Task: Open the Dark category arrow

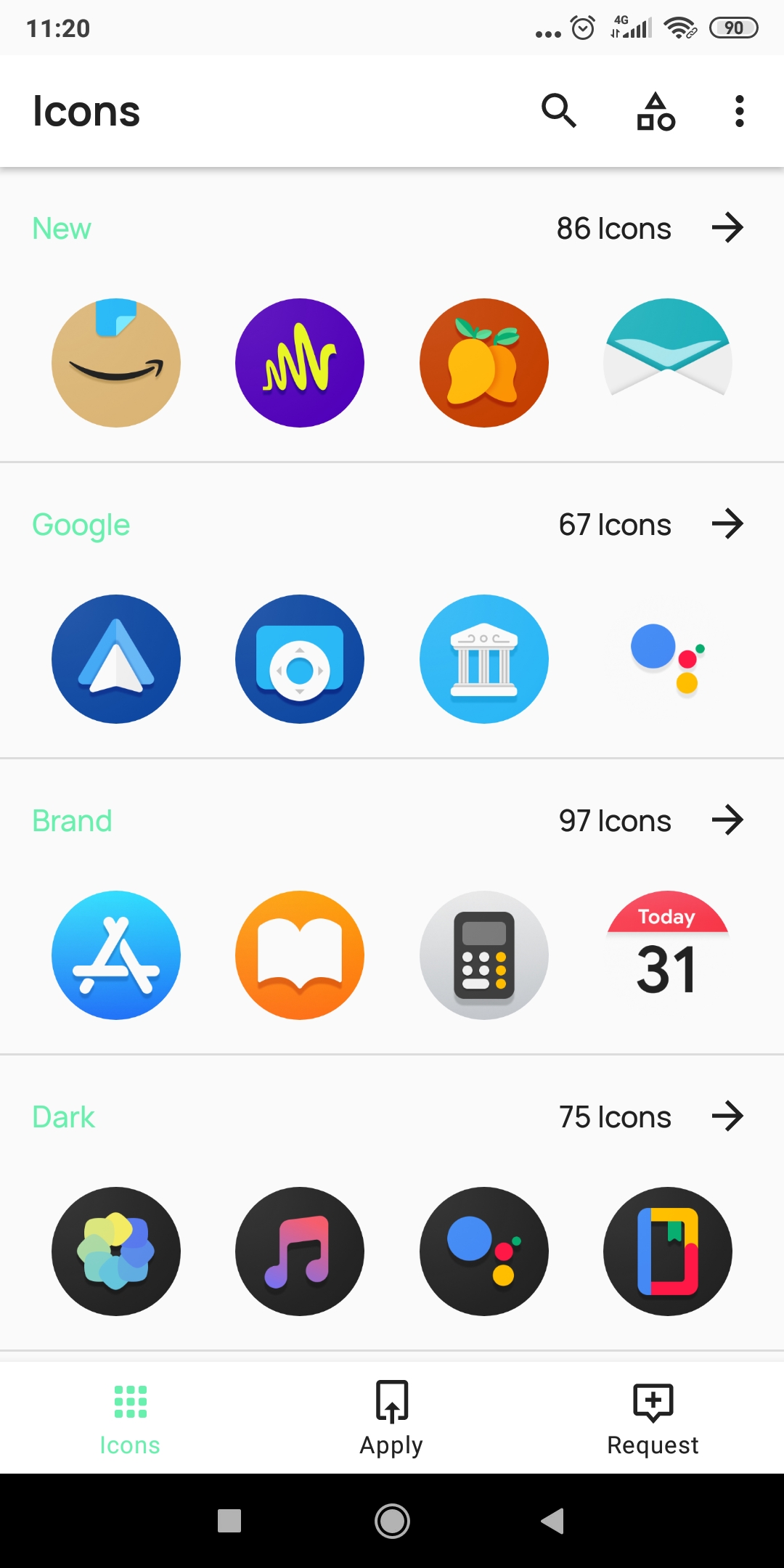Action: pos(727,1116)
